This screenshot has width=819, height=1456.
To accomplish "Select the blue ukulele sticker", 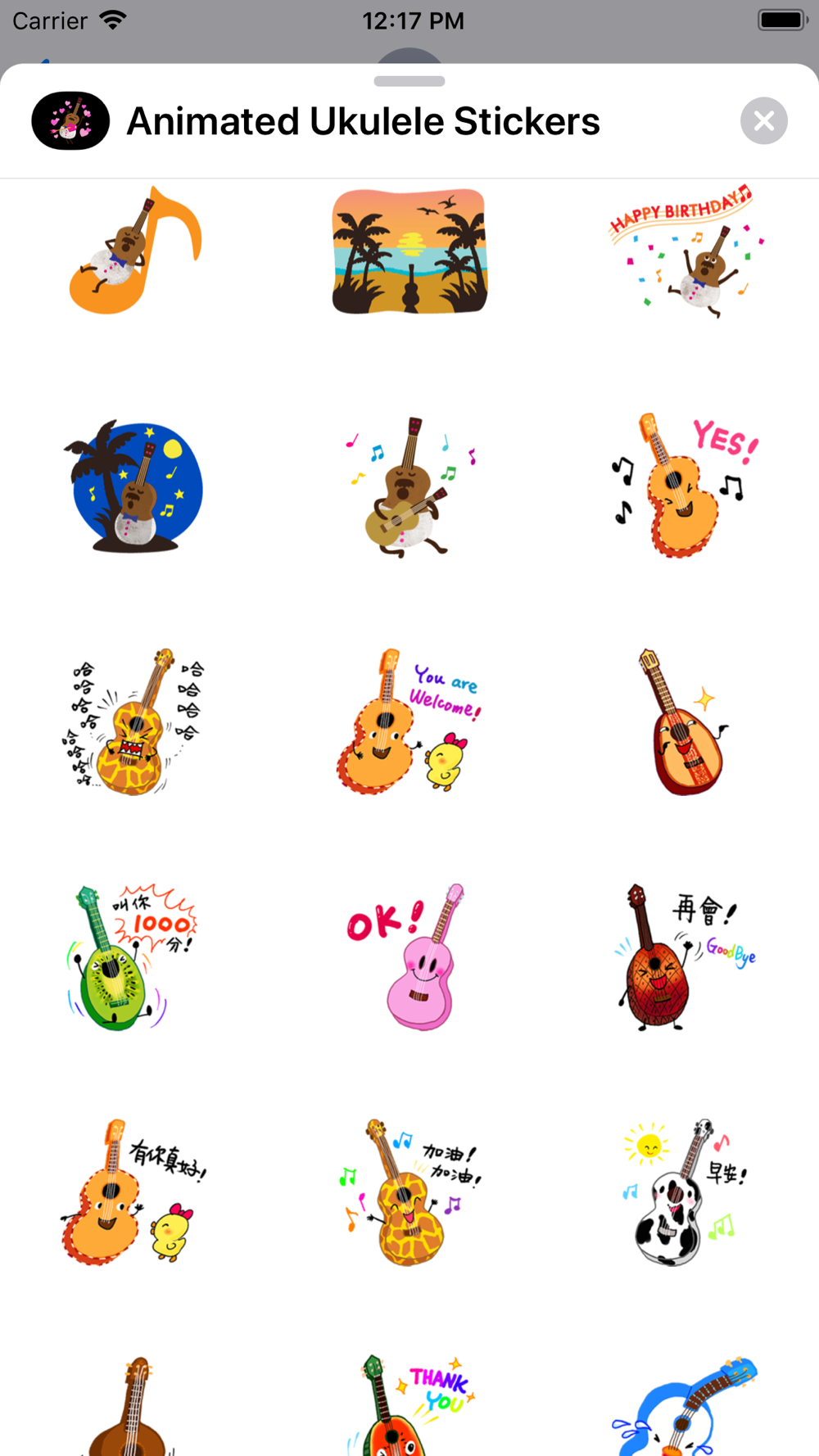I will click(x=684, y=1405).
